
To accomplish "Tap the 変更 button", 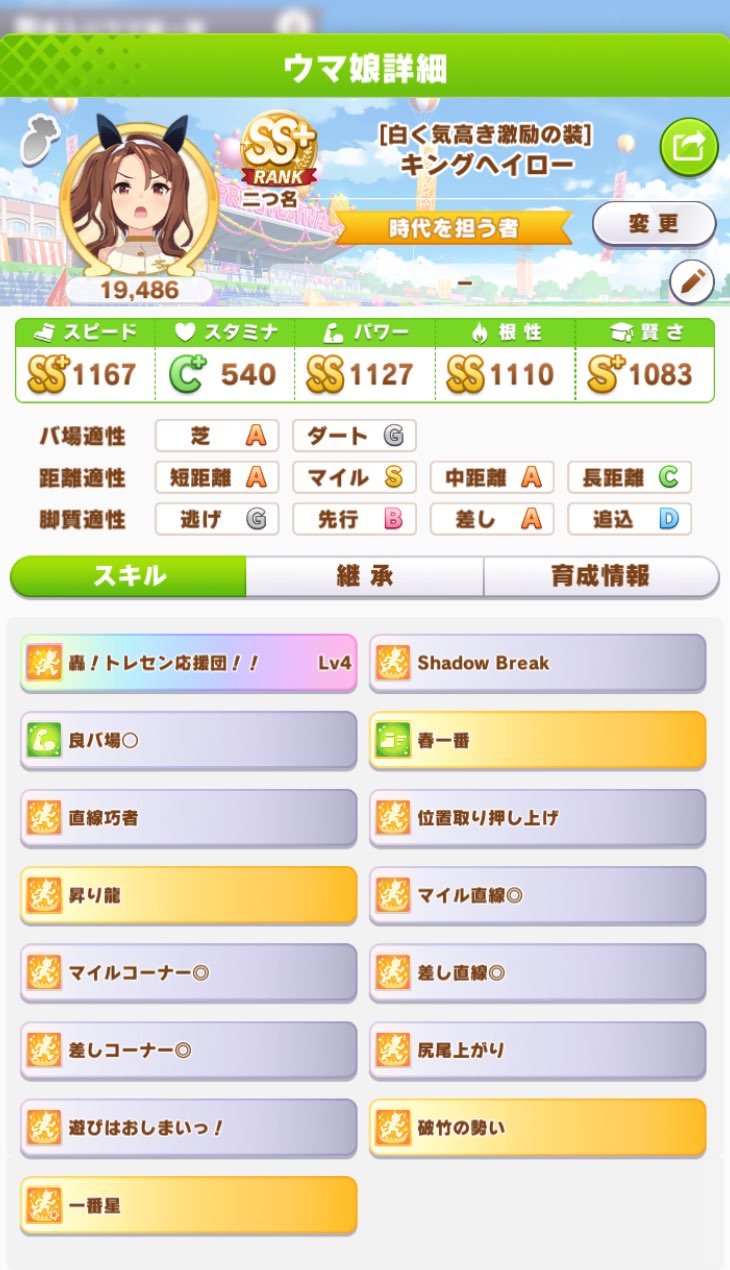I will 654,223.
